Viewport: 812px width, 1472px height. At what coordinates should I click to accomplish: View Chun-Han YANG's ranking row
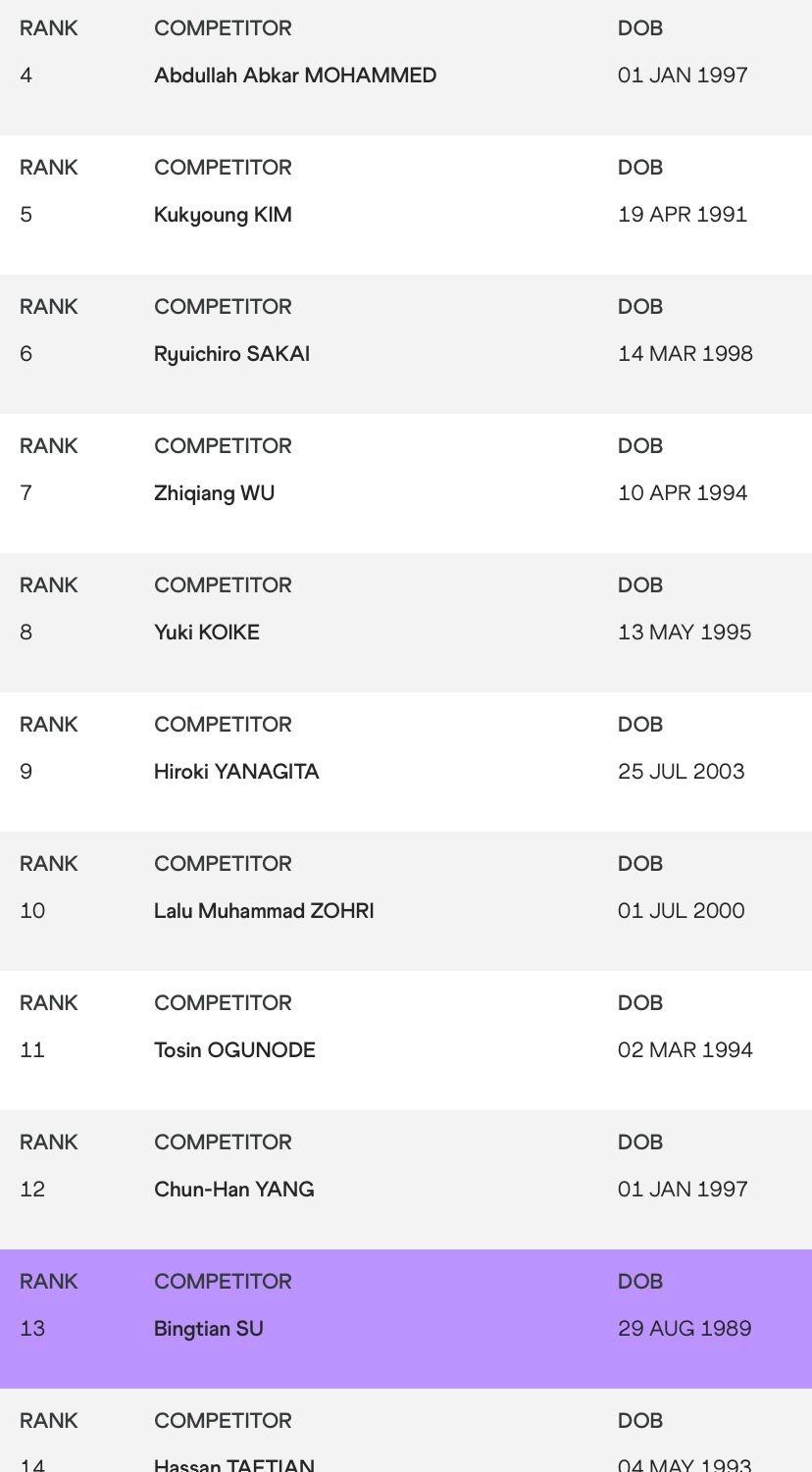coord(234,1190)
